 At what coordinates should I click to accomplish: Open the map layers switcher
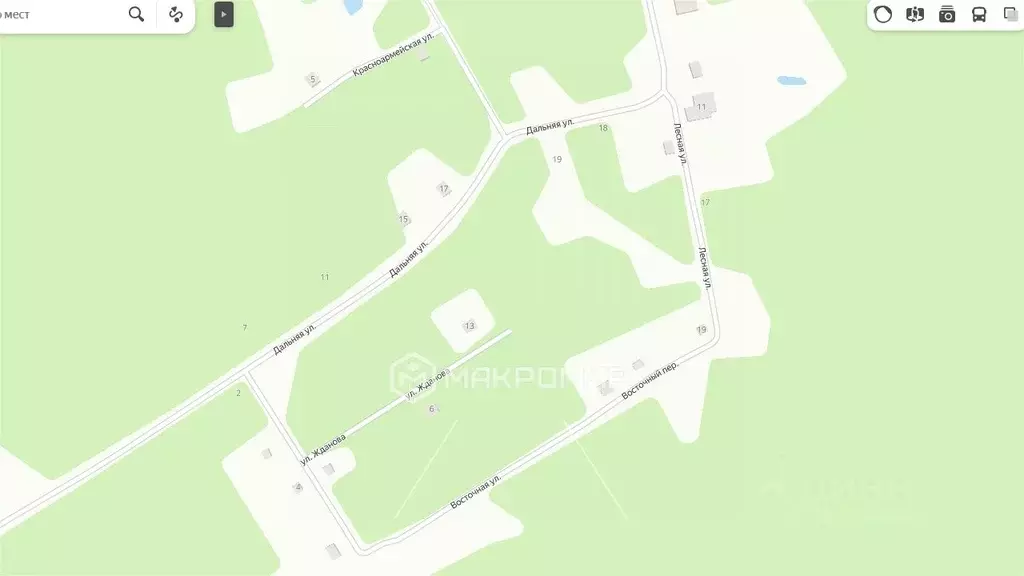coord(1010,14)
